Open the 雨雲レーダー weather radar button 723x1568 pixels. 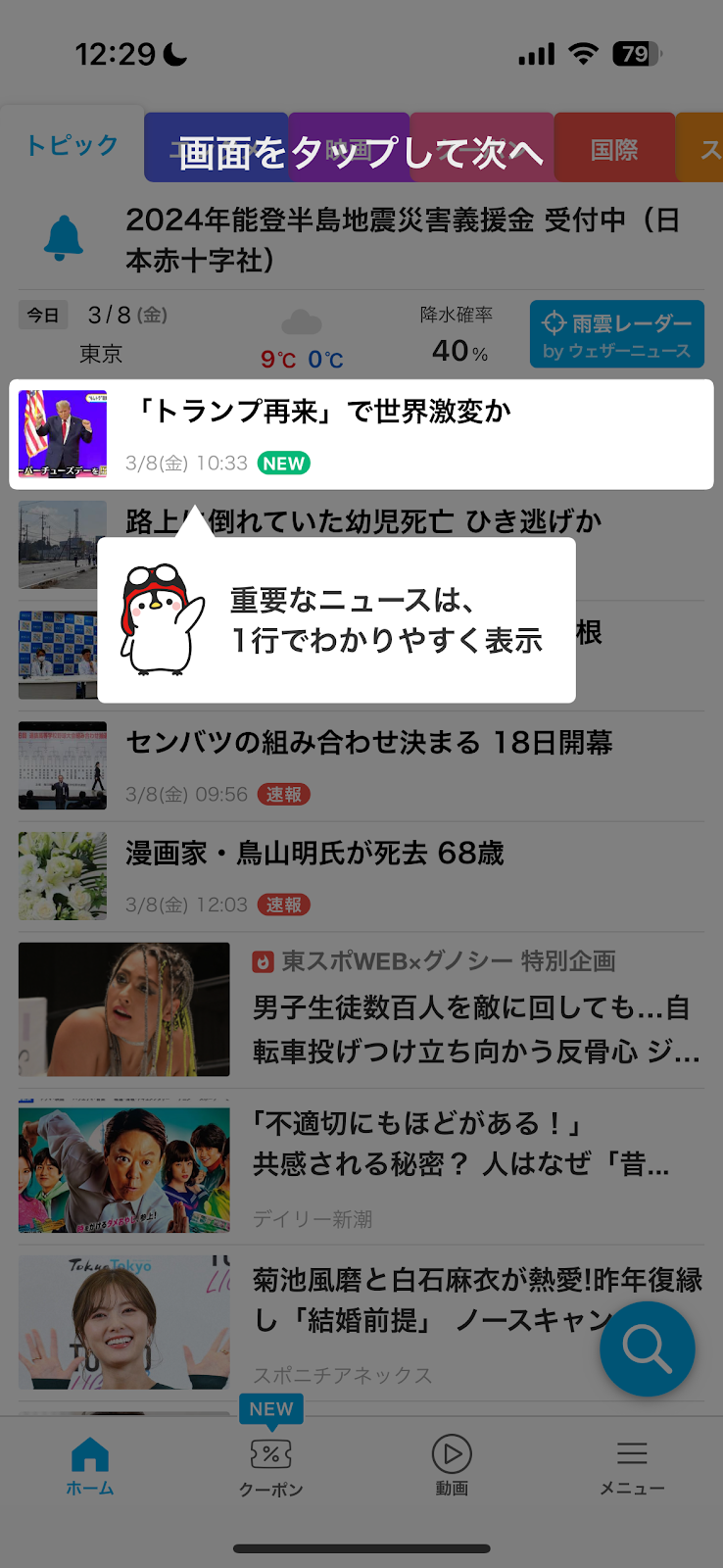[616, 334]
